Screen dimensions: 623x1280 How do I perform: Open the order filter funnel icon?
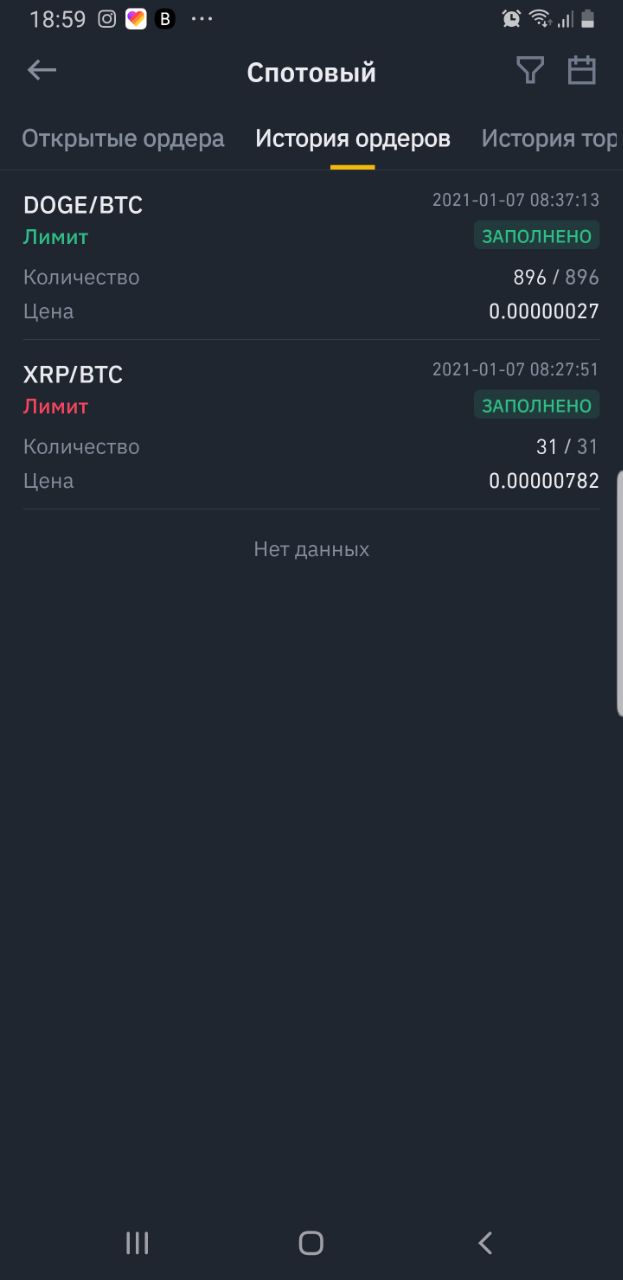tap(529, 70)
